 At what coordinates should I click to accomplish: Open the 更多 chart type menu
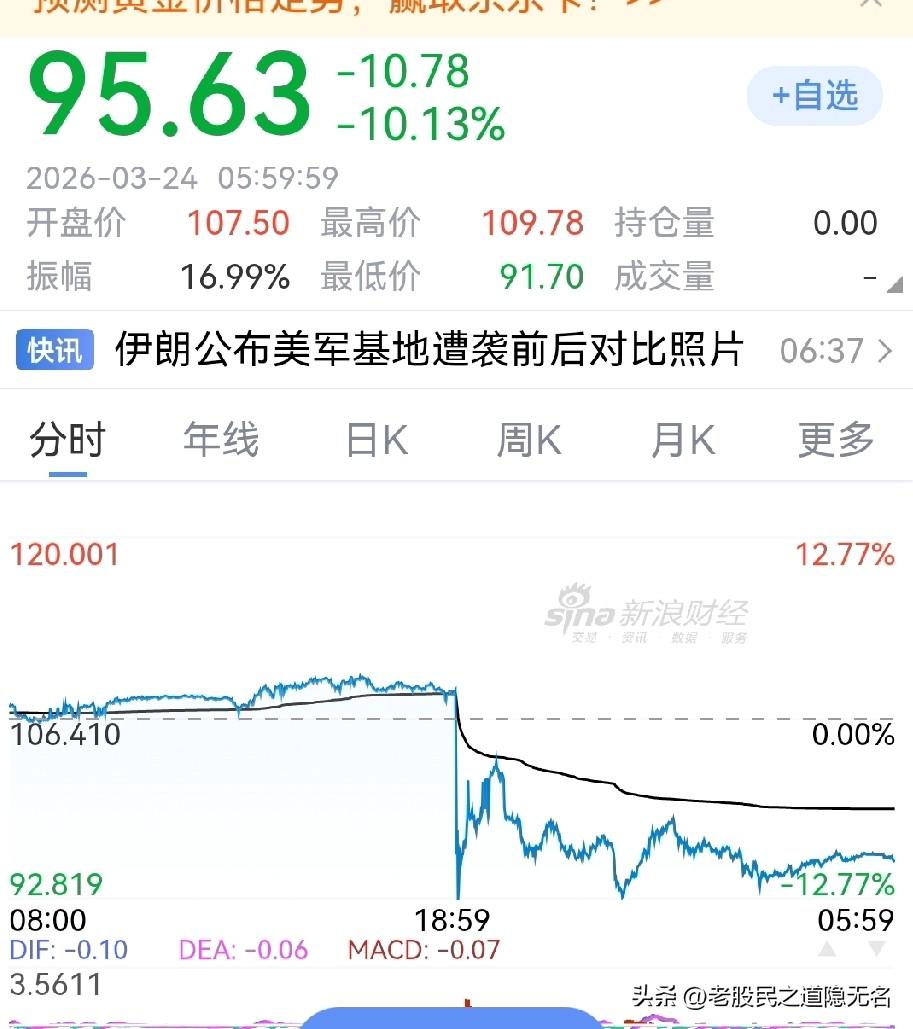point(834,438)
